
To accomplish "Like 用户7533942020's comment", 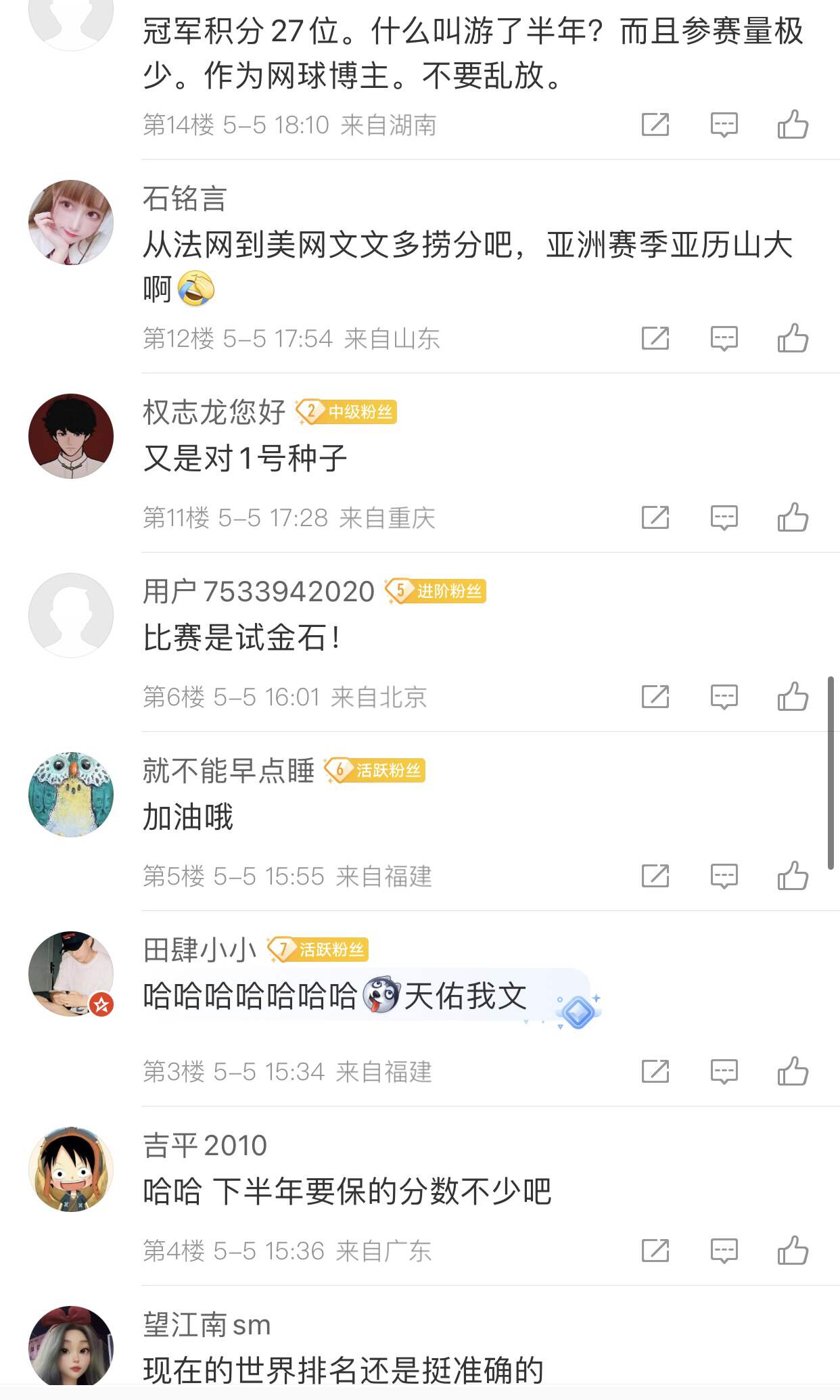I will 793,697.
